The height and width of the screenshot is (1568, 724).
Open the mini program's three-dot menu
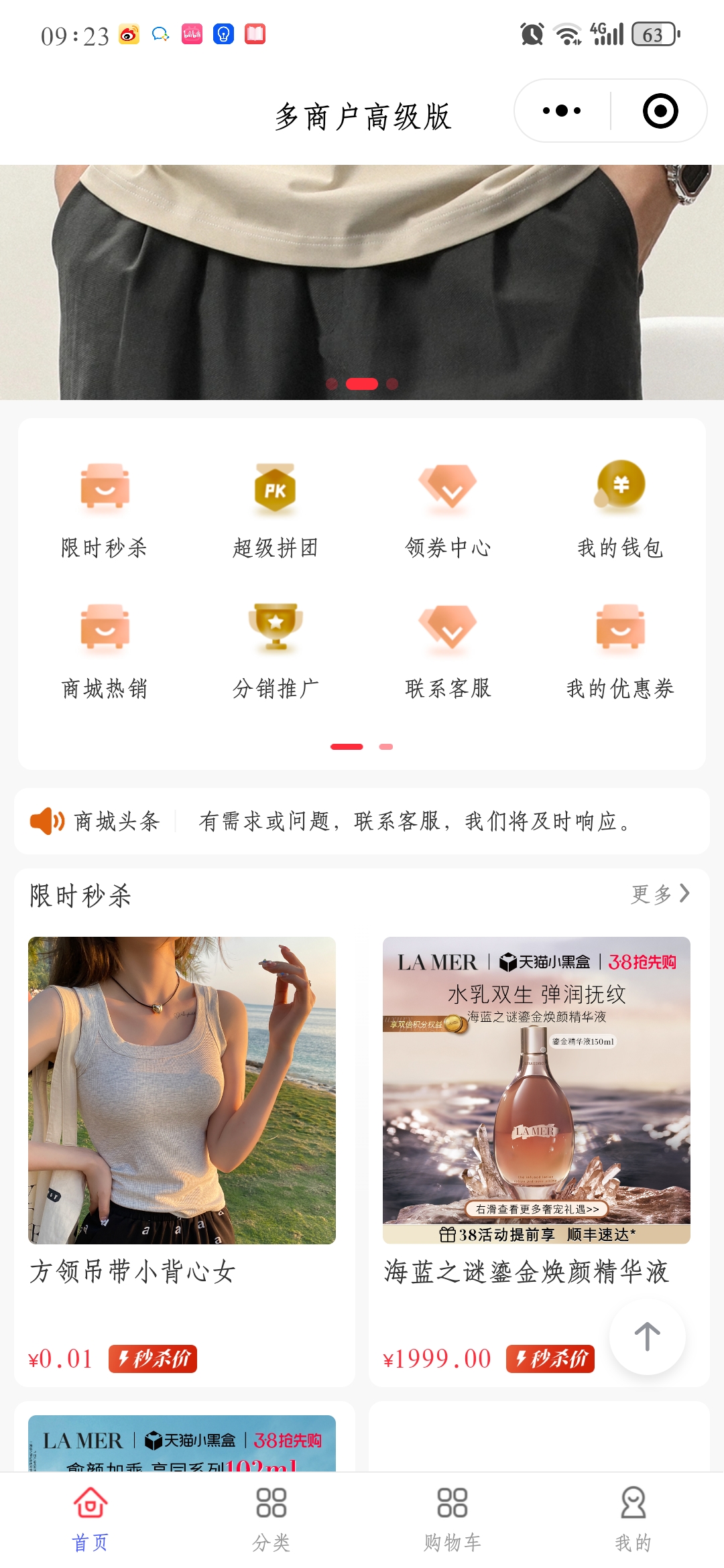(562, 111)
